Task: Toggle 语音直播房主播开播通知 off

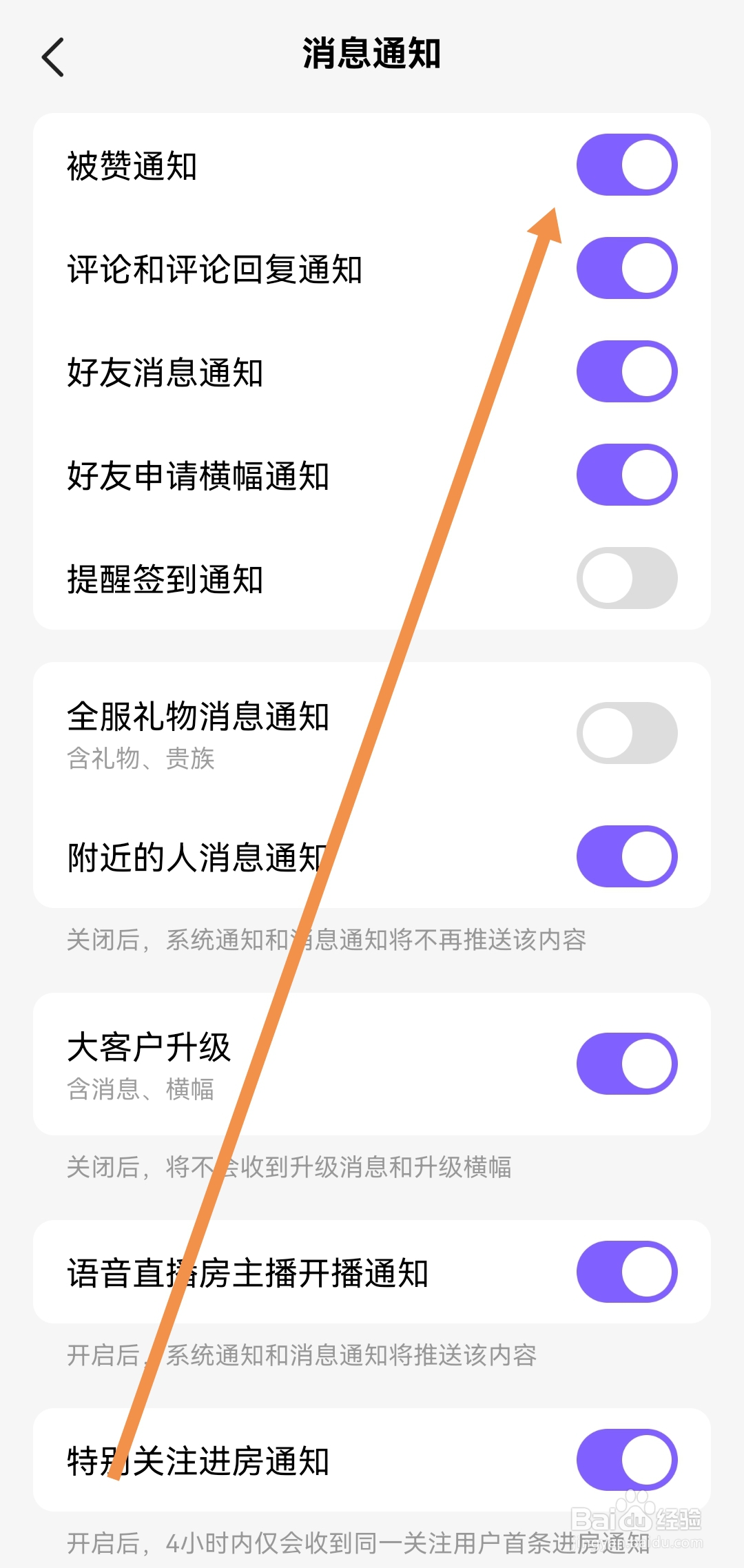Action: tap(626, 1272)
